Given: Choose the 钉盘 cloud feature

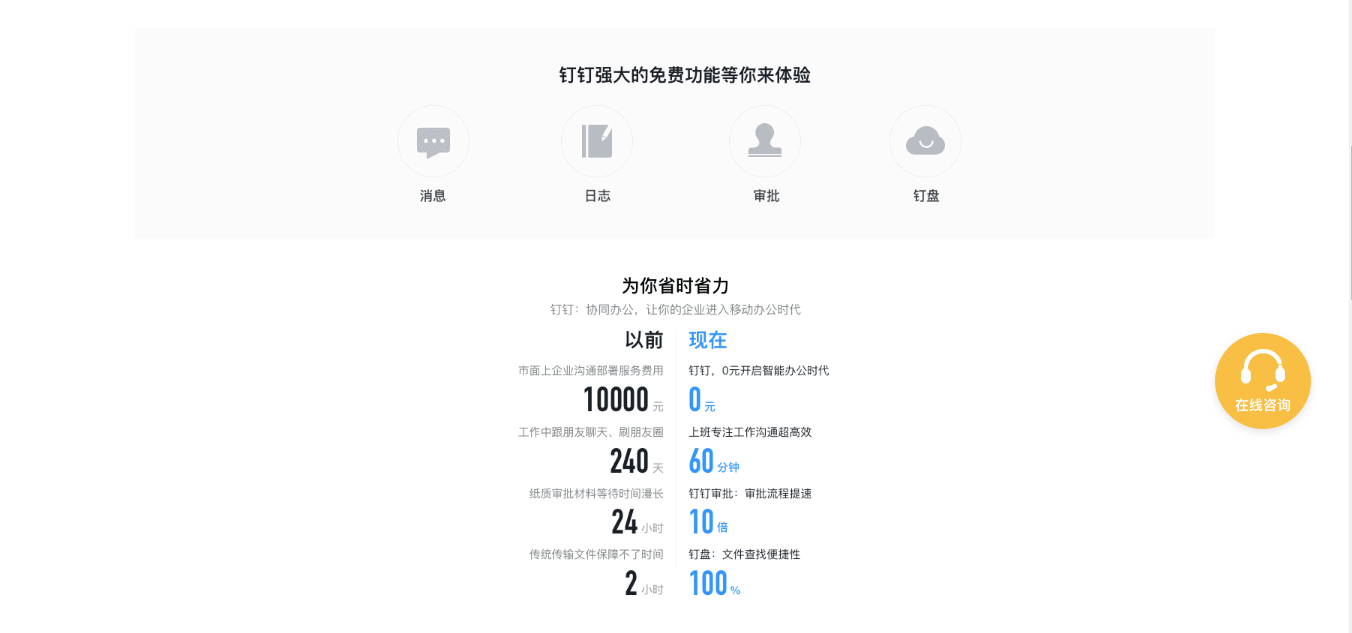Looking at the screenshot, I should (x=925, y=142).
